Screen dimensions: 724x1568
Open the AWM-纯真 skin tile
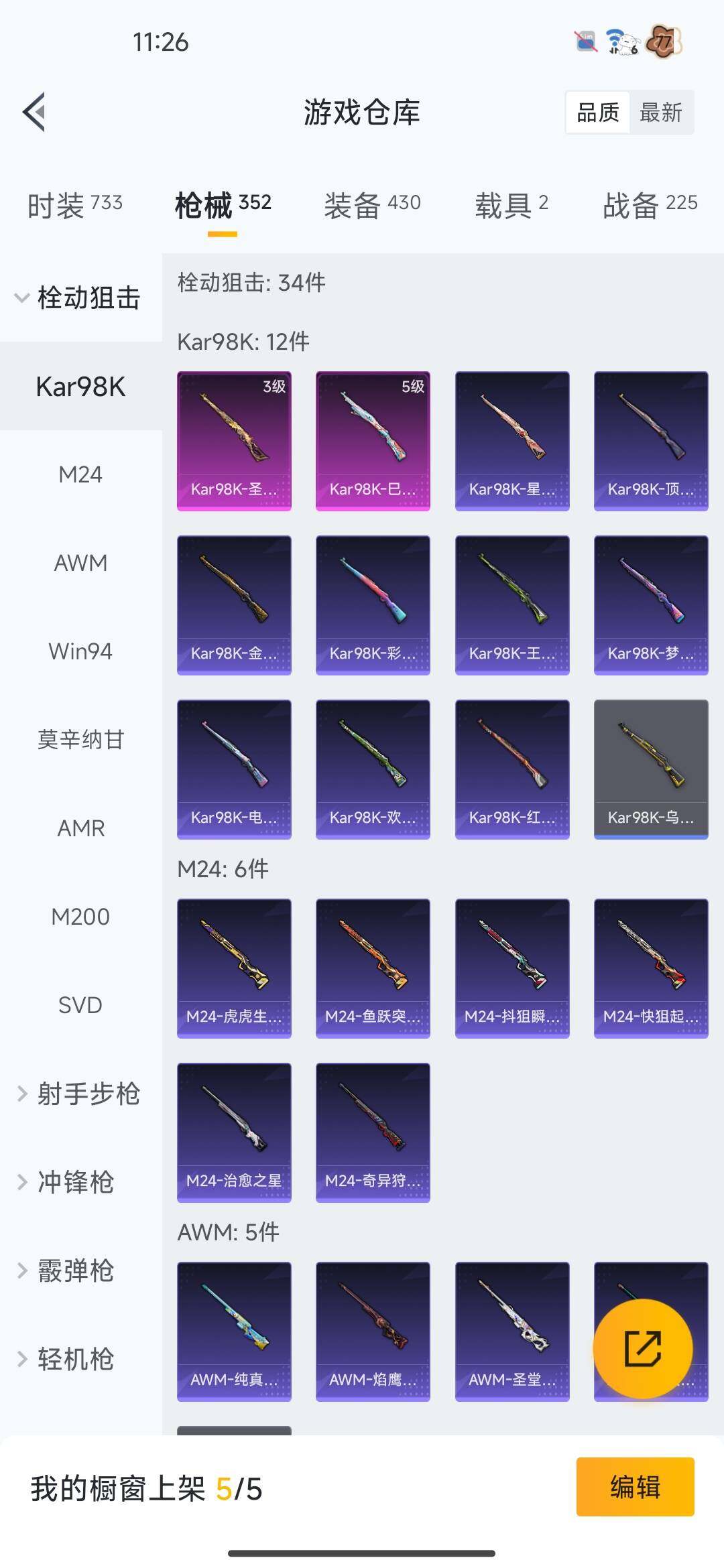point(234,1331)
